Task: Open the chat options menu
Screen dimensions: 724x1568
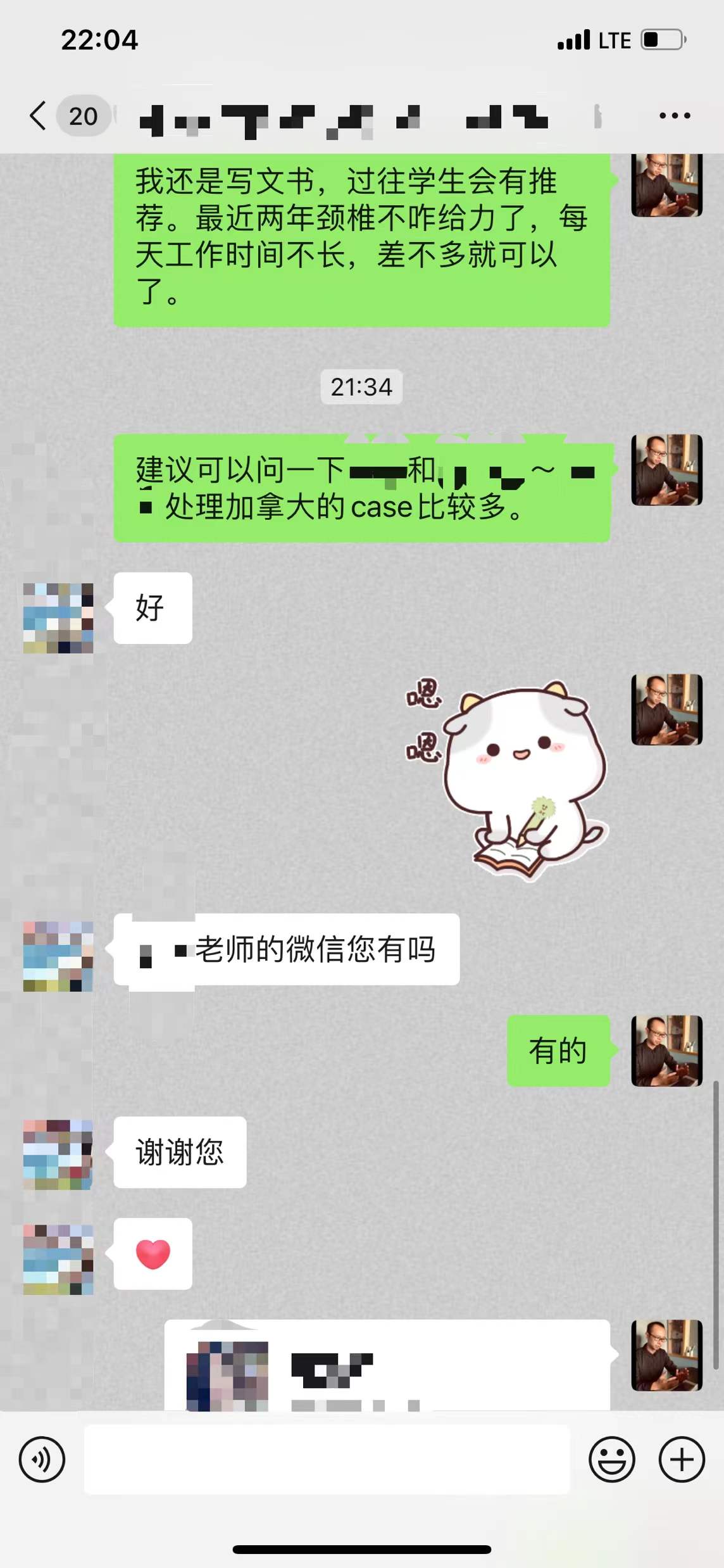Action: 674,116
